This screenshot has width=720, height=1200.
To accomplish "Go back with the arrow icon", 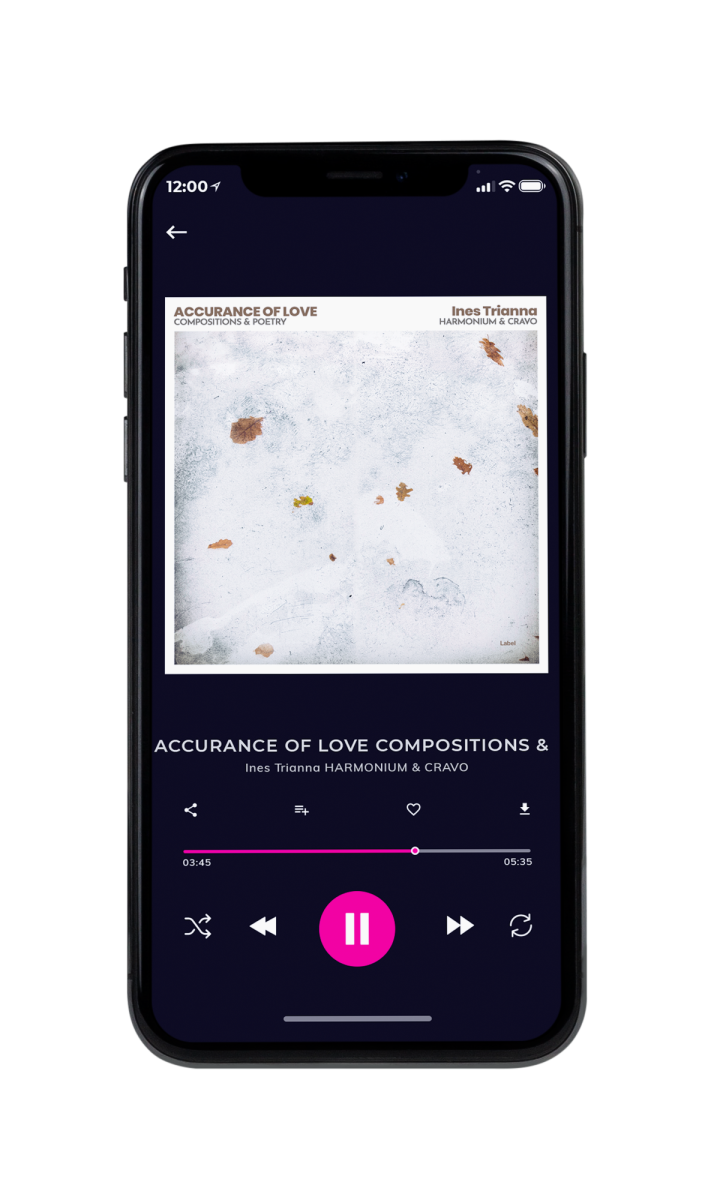I will [x=177, y=232].
